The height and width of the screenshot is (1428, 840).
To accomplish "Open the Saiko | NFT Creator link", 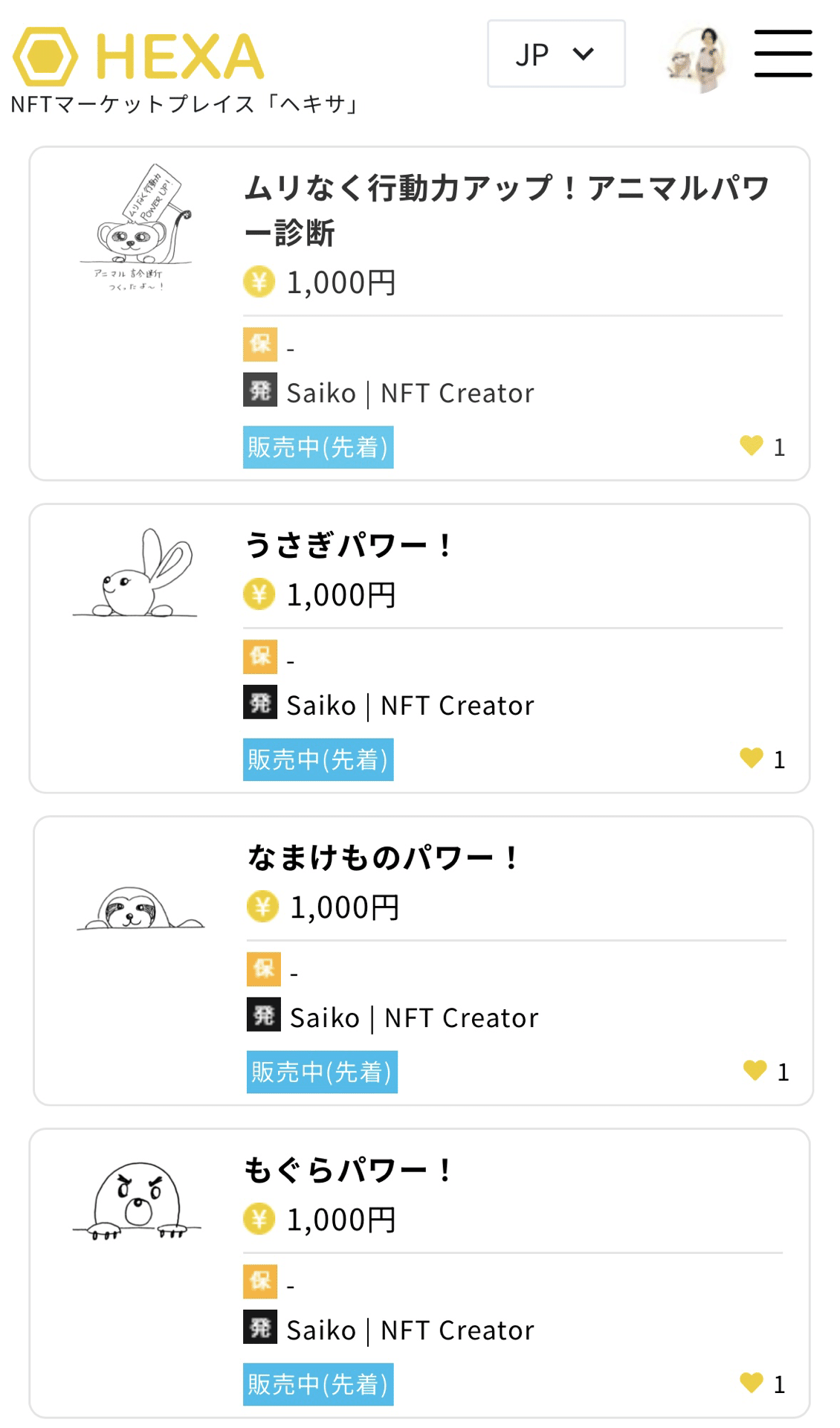I will [x=409, y=392].
